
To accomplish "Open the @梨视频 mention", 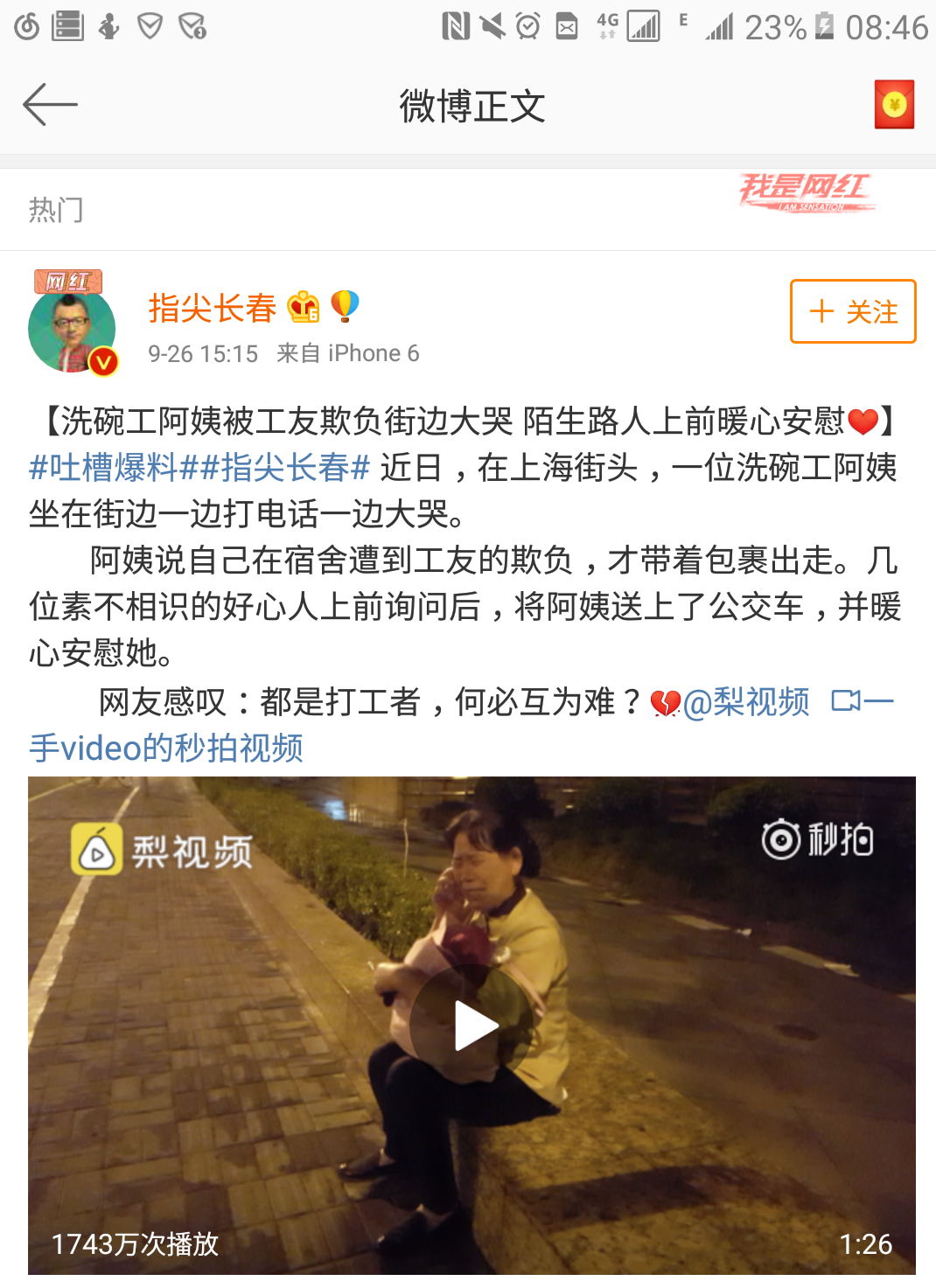I will [746, 702].
